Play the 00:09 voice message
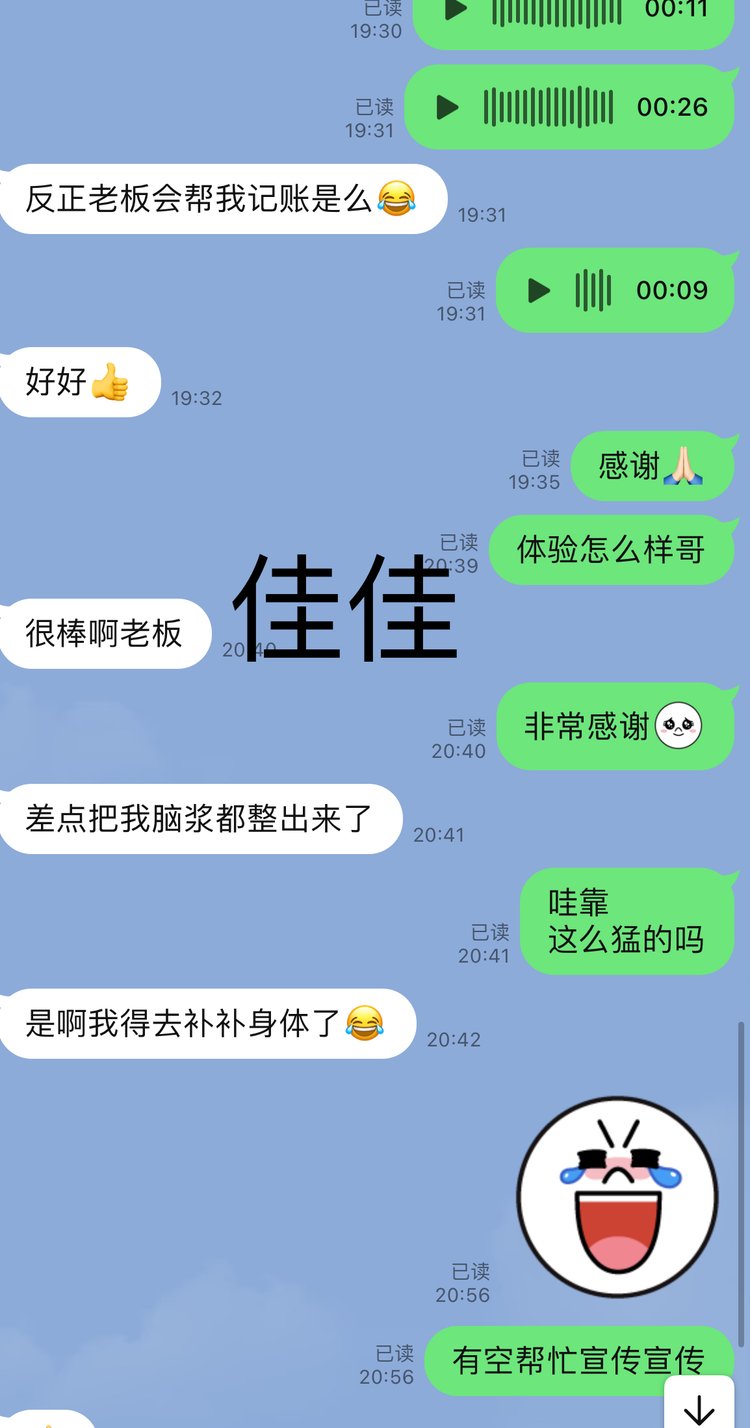750x1428 pixels. click(539, 290)
